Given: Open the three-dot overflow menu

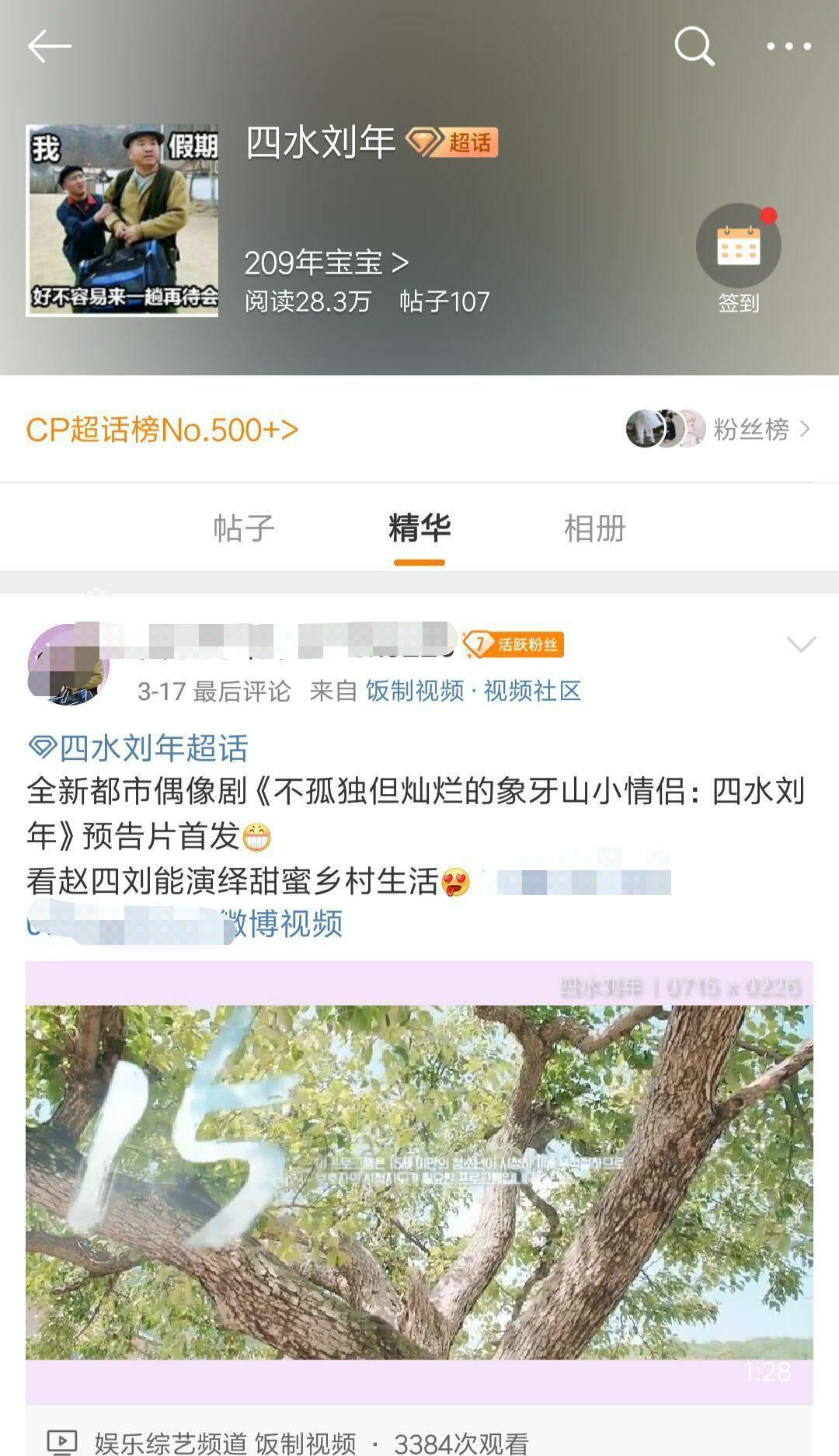Looking at the screenshot, I should pyautogui.click(x=789, y=47).
